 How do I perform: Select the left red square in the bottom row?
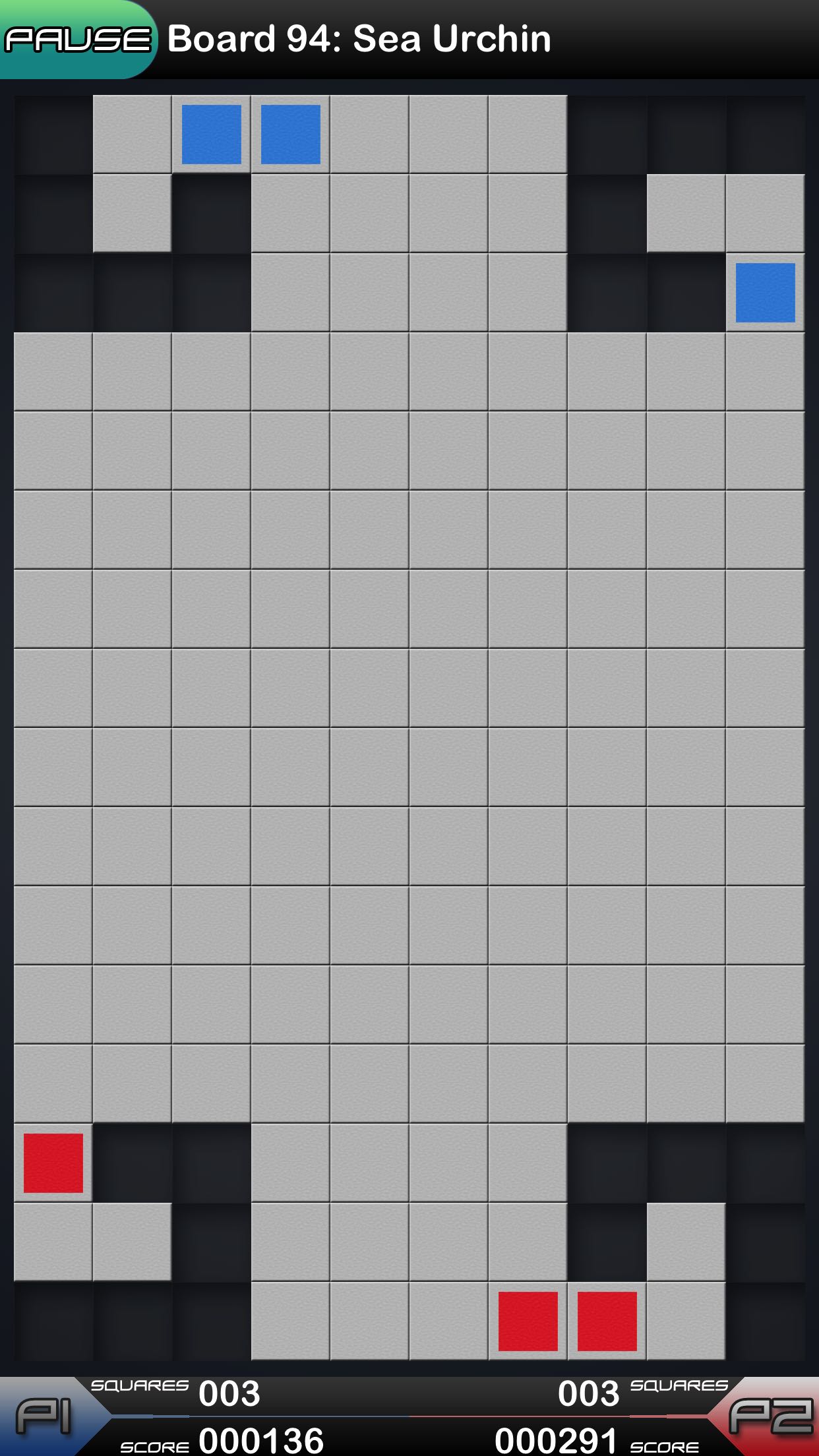click(528, 1321)
